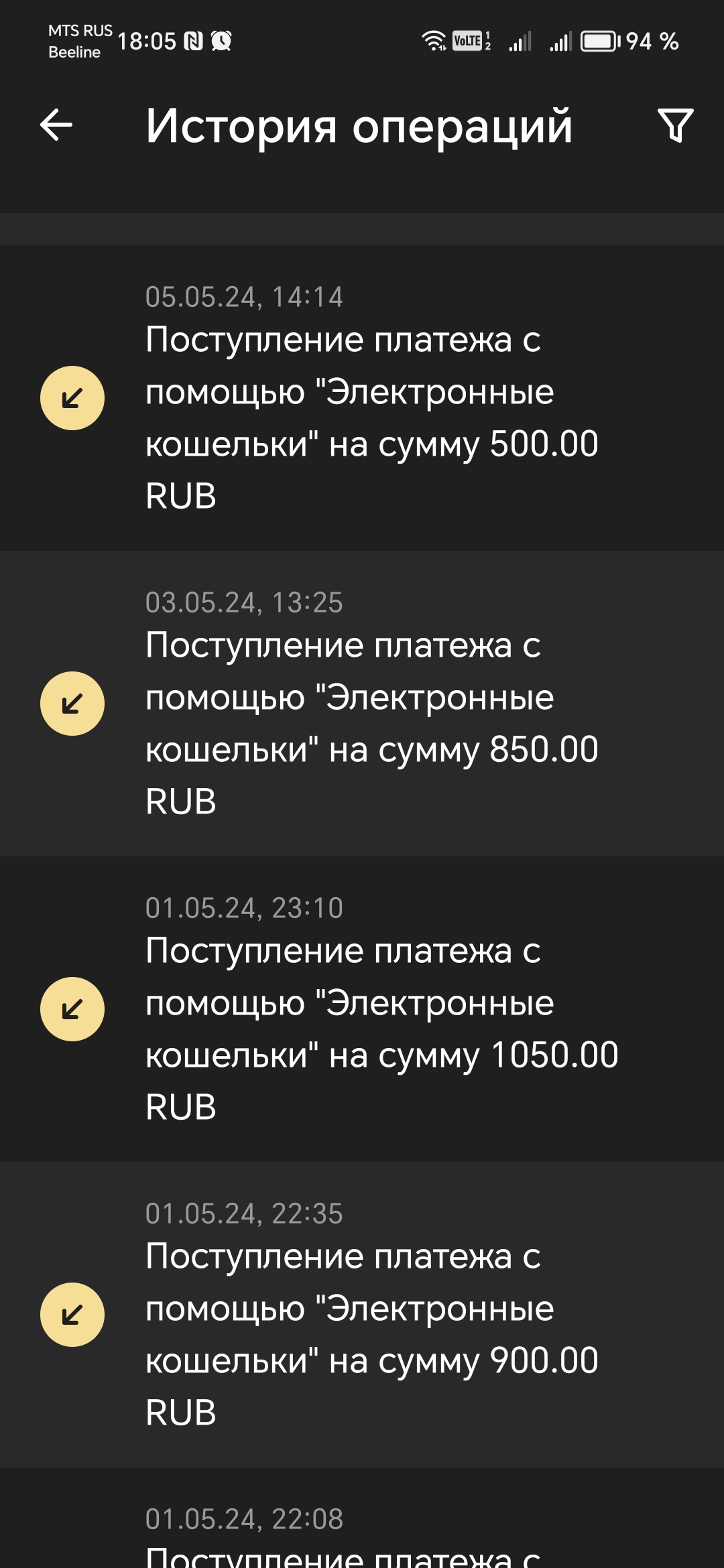Open the operations filter

(x=675, y=125)
